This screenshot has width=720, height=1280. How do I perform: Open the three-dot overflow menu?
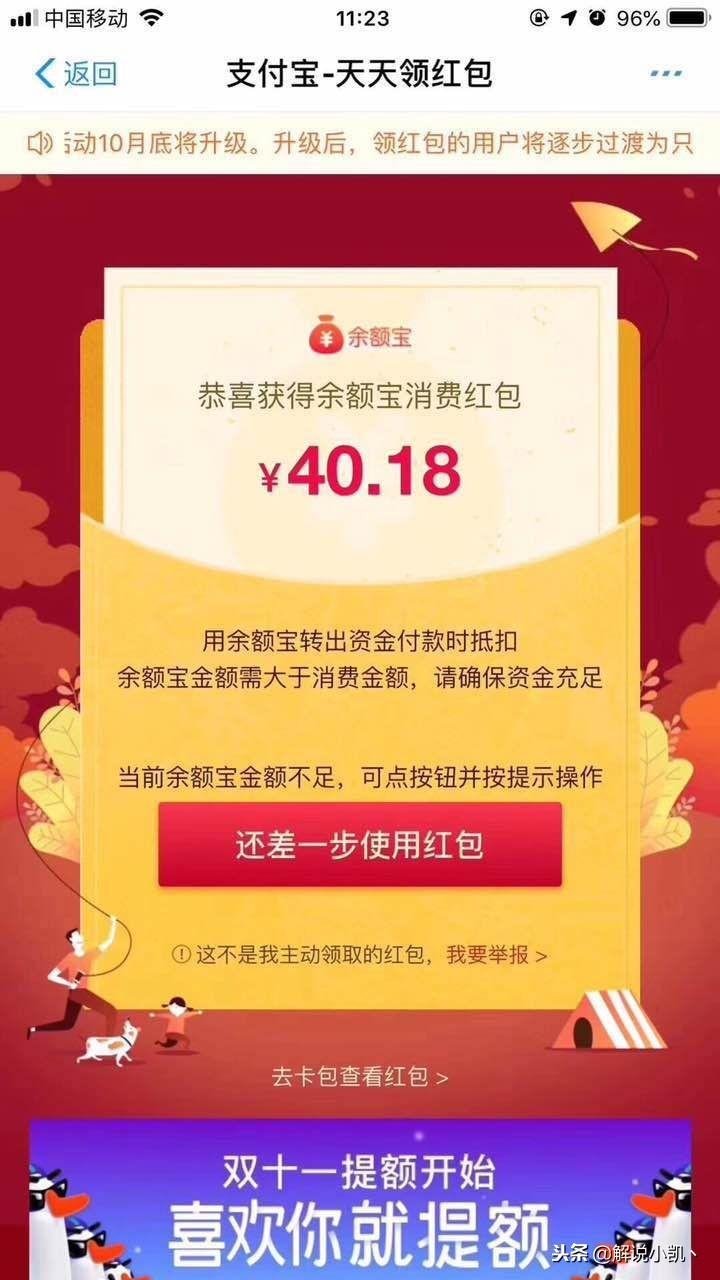tap(665, 74)
